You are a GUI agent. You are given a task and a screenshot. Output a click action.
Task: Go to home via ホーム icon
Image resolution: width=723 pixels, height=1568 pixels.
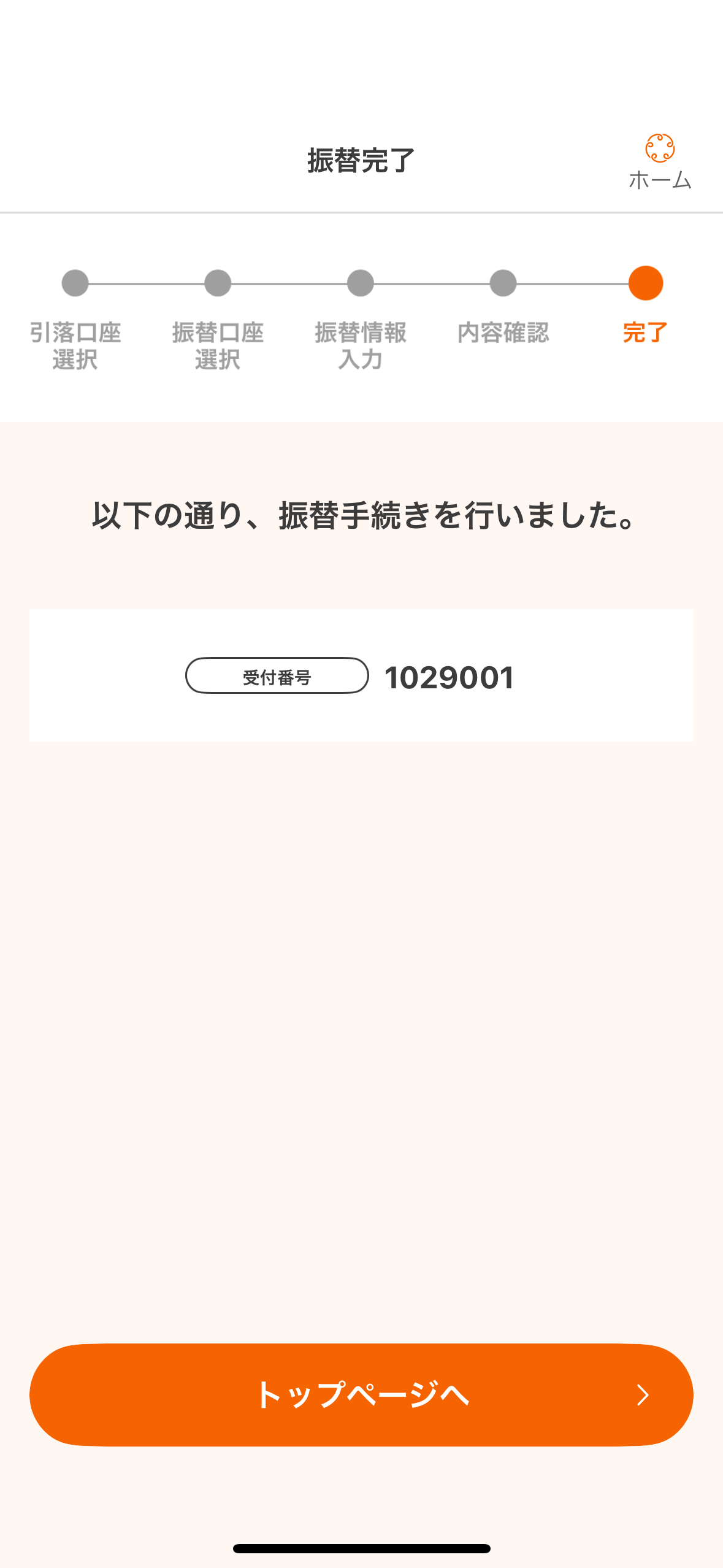(659, 161)
